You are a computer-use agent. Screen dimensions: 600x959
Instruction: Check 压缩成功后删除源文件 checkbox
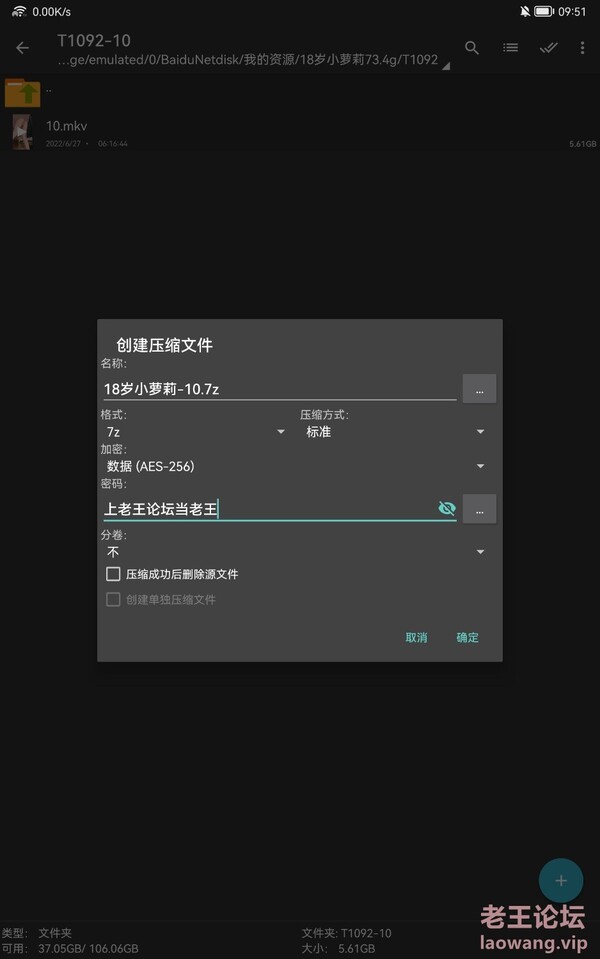114,575
